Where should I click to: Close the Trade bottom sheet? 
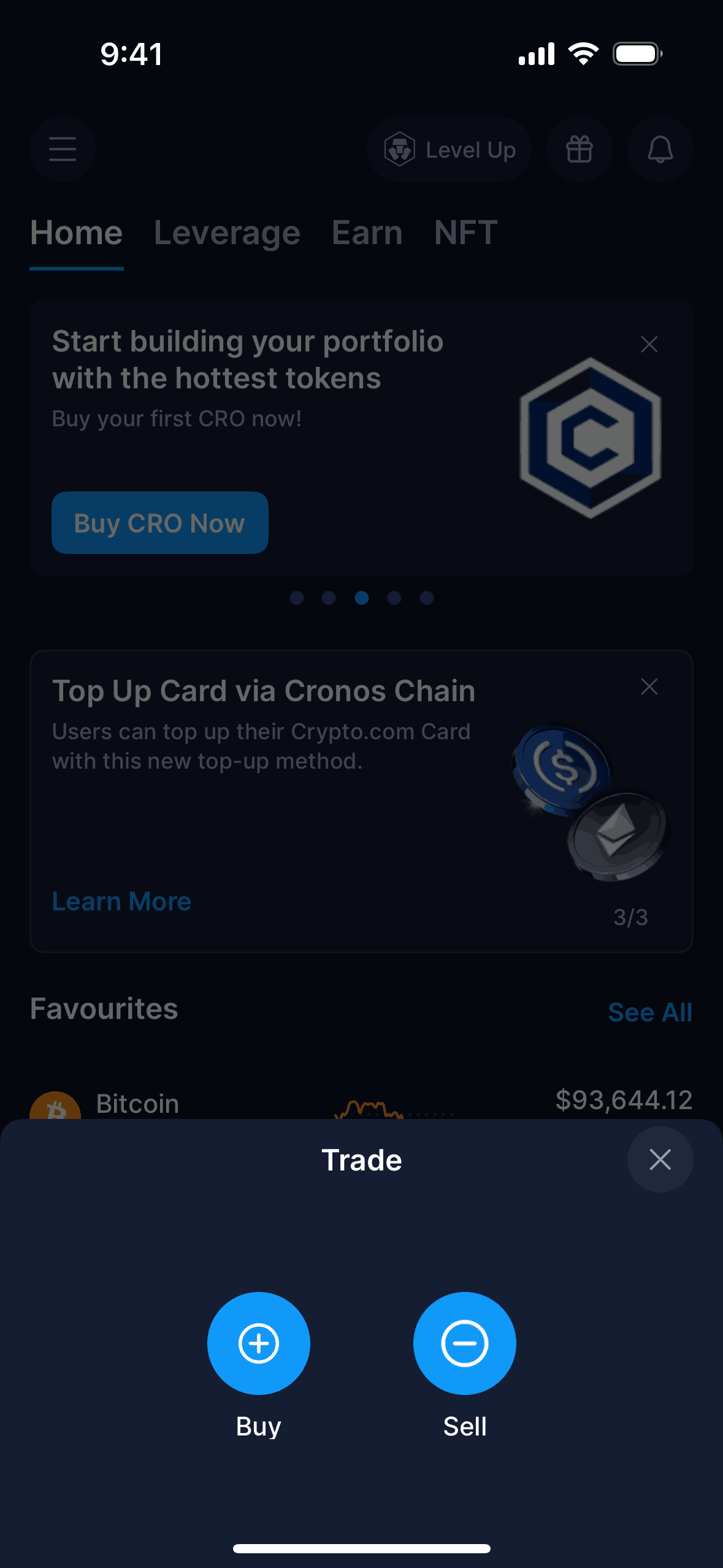[x=660, y=1159]
